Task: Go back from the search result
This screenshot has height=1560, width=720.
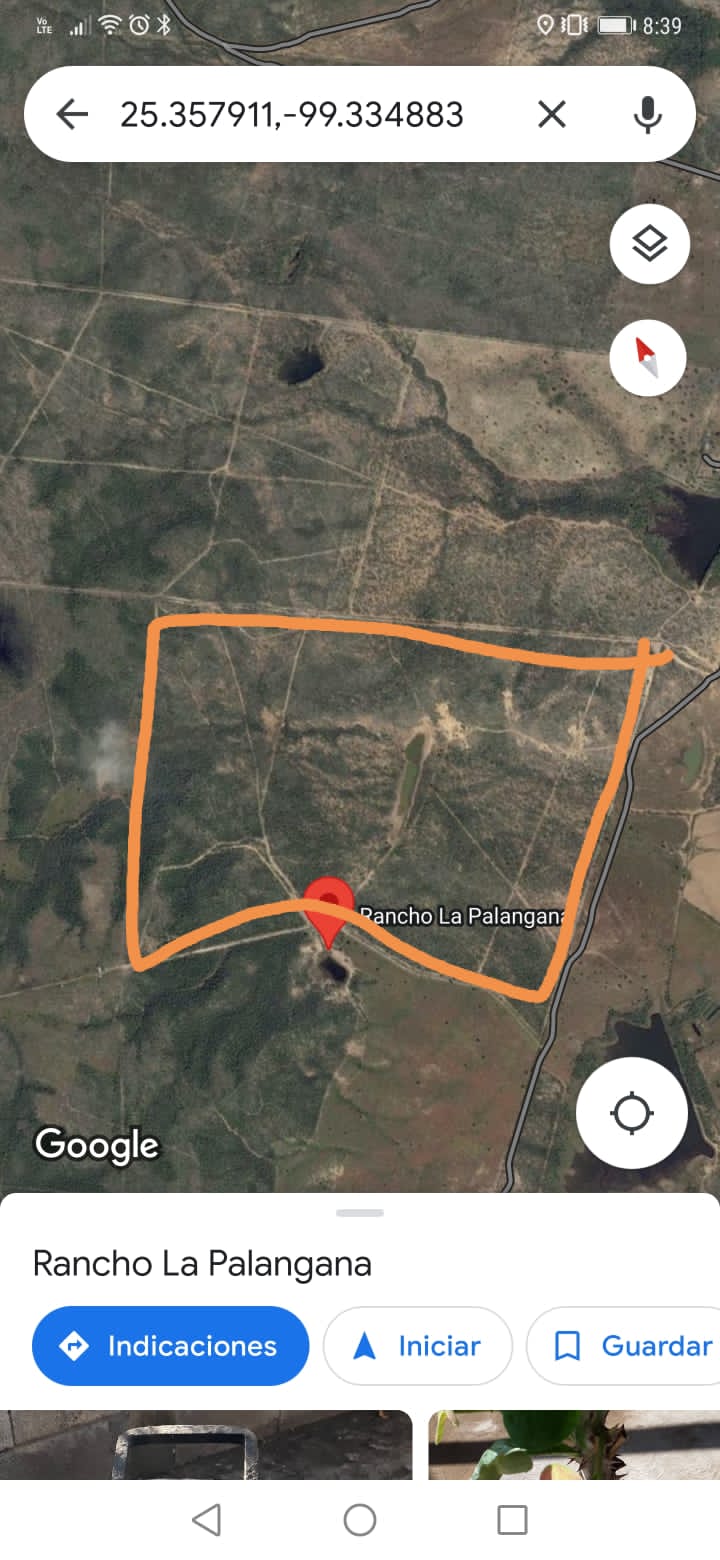Action: [72, 115]
